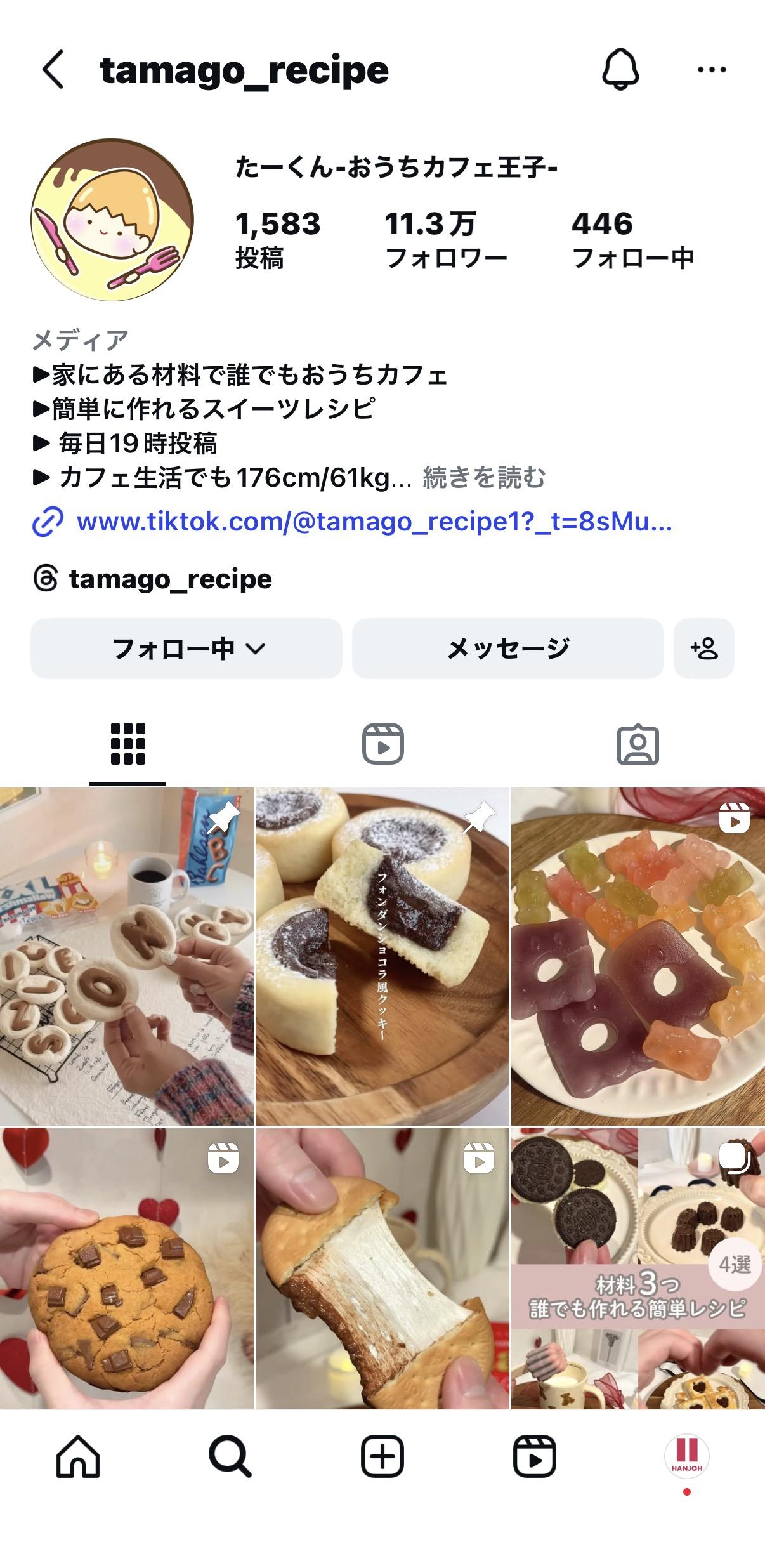Viewport: 765px width, 1568px height.
Task: Create a new post with plus icon
Action: click(x=383, y=1456)
